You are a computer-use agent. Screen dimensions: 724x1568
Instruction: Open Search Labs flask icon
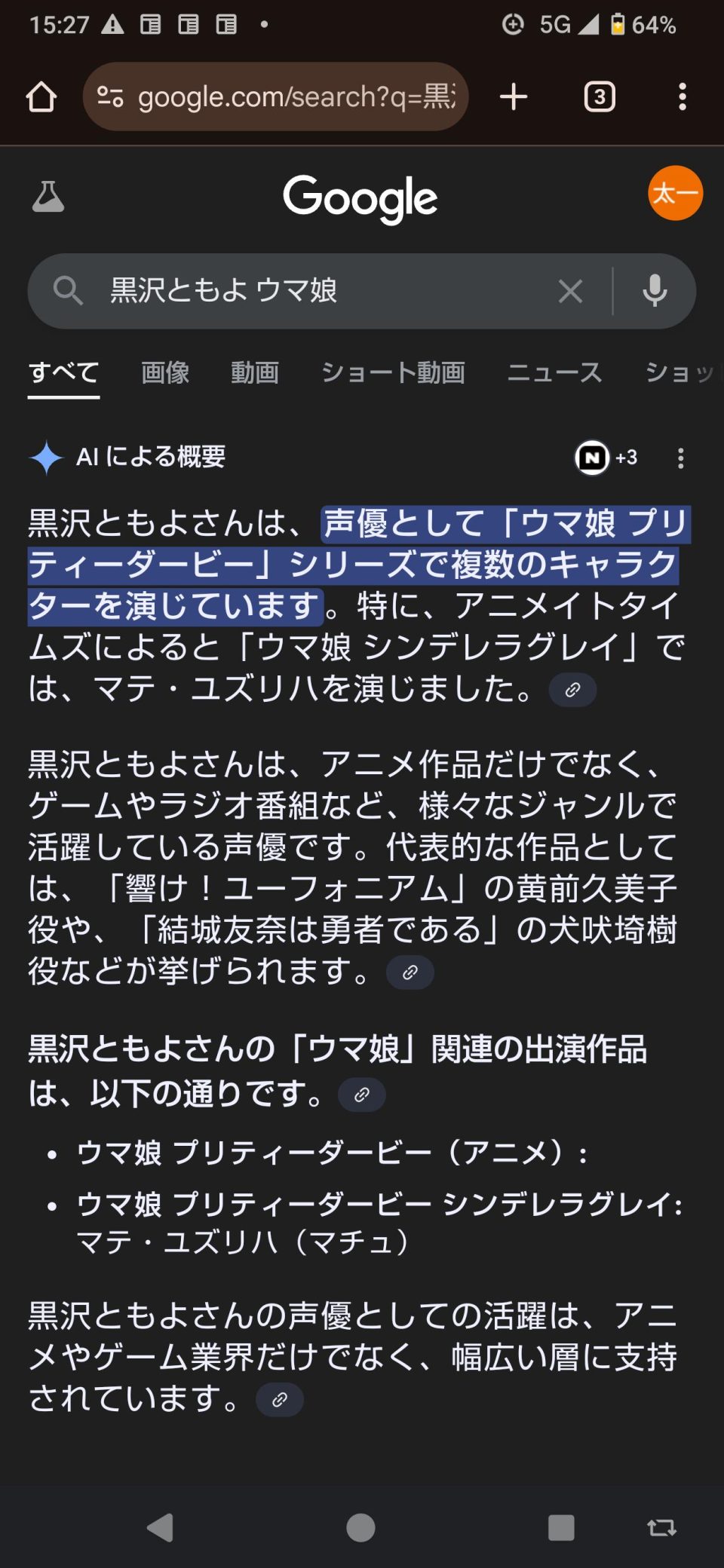pos(48,197)
